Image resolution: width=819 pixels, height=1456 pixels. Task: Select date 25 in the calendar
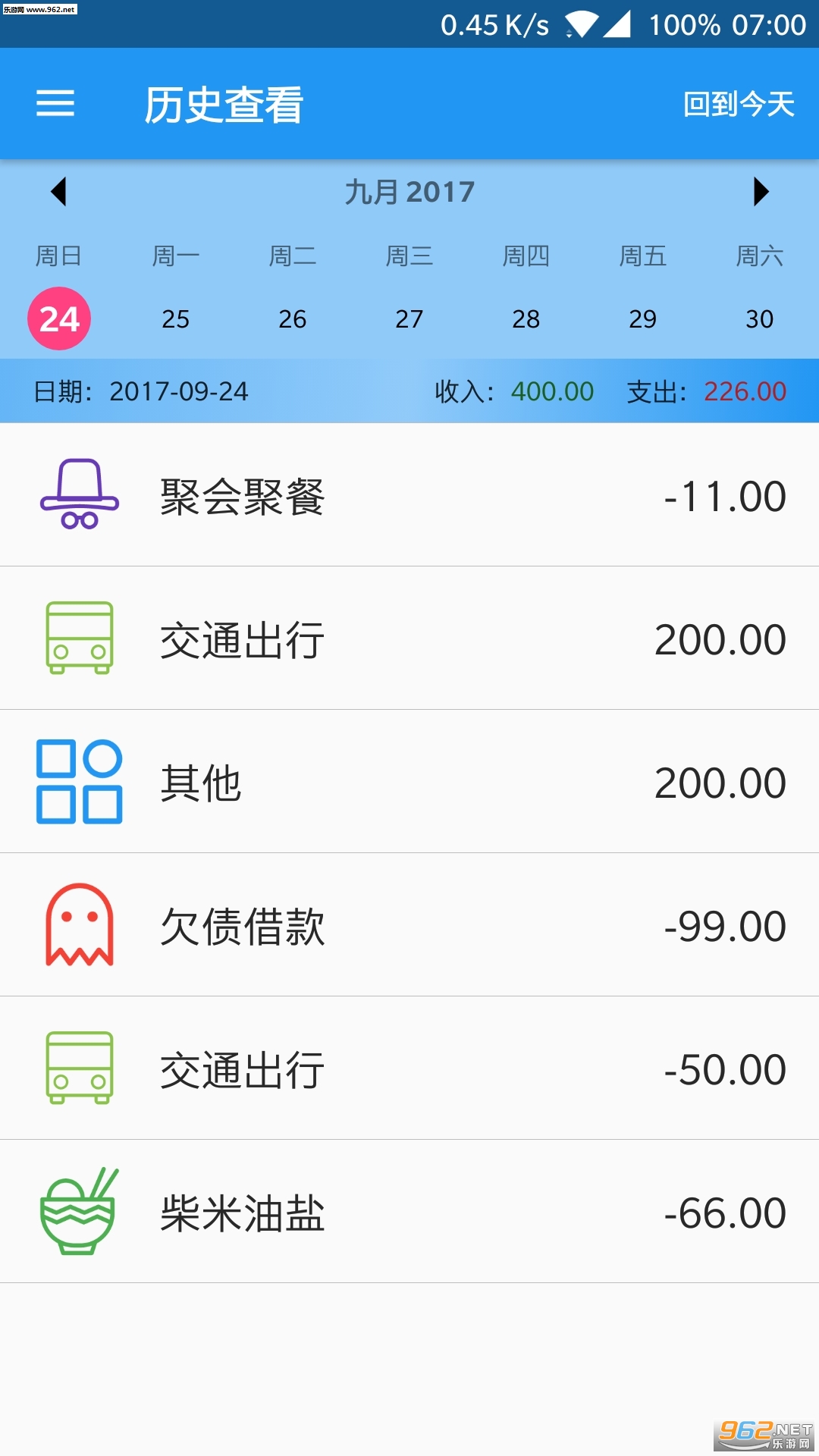[175, 318]
